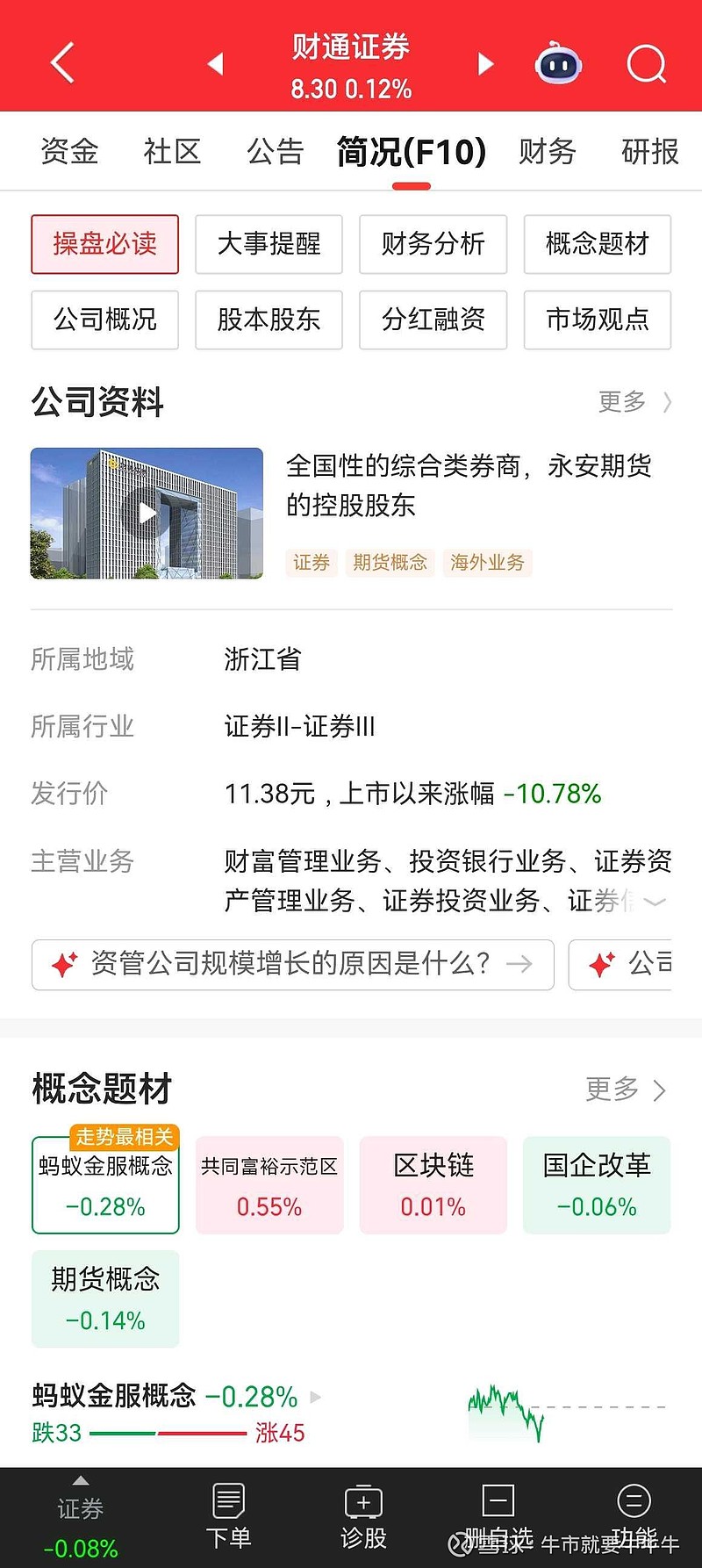Switch to the next stock

(x=485, y=63)
